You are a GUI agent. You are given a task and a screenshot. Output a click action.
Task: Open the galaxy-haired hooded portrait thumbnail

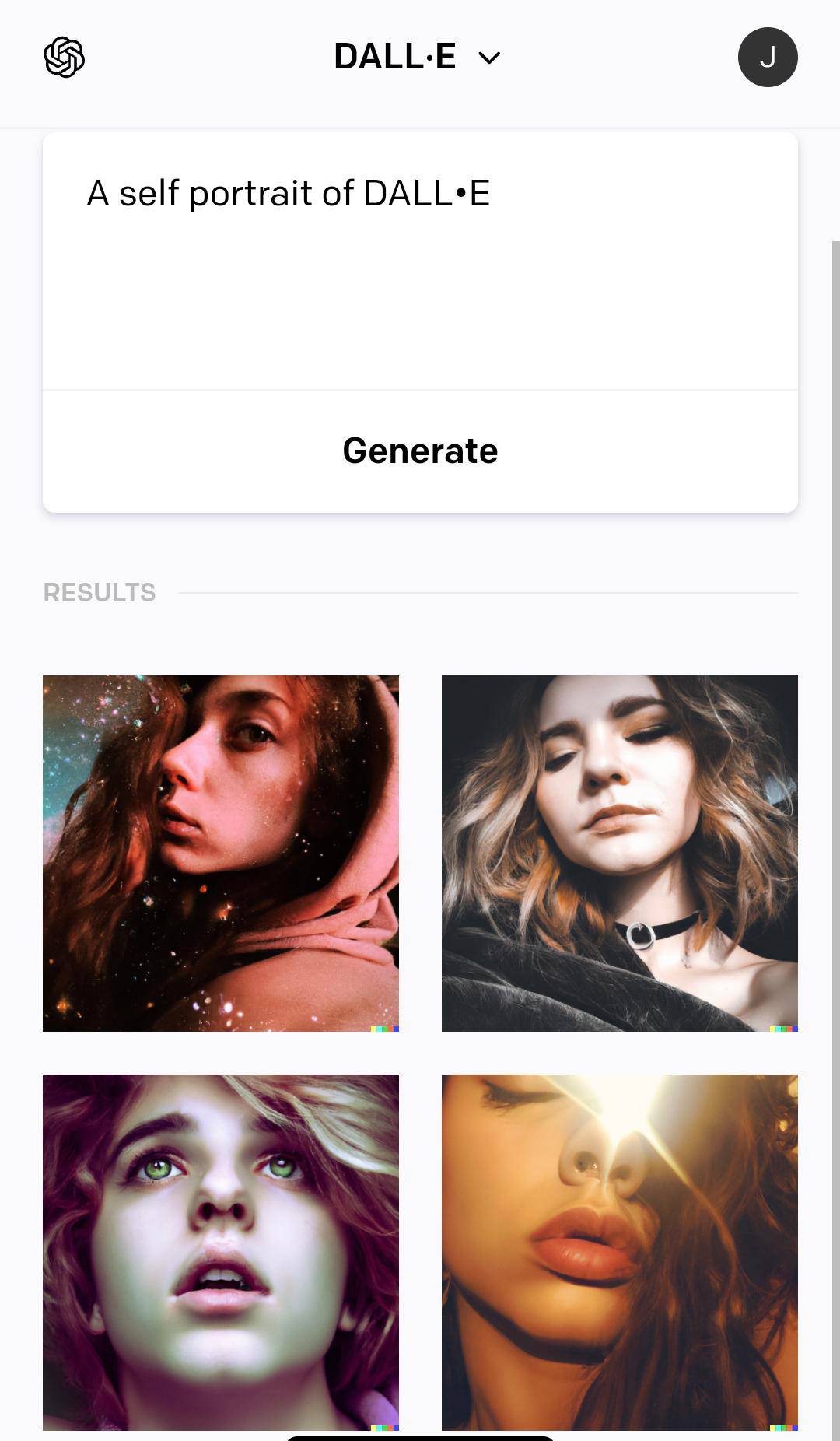tap(220, 853)
